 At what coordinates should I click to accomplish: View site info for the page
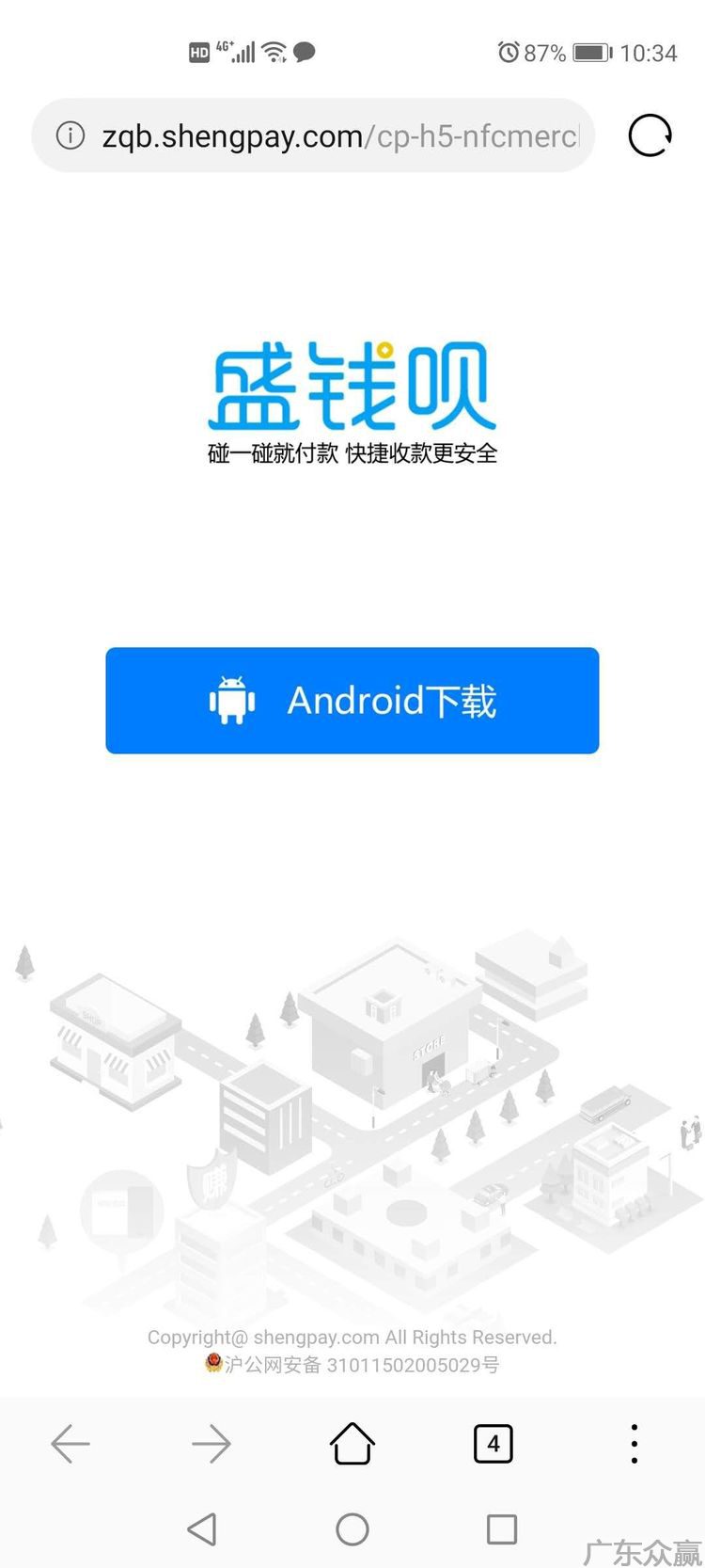click(70, 135)
